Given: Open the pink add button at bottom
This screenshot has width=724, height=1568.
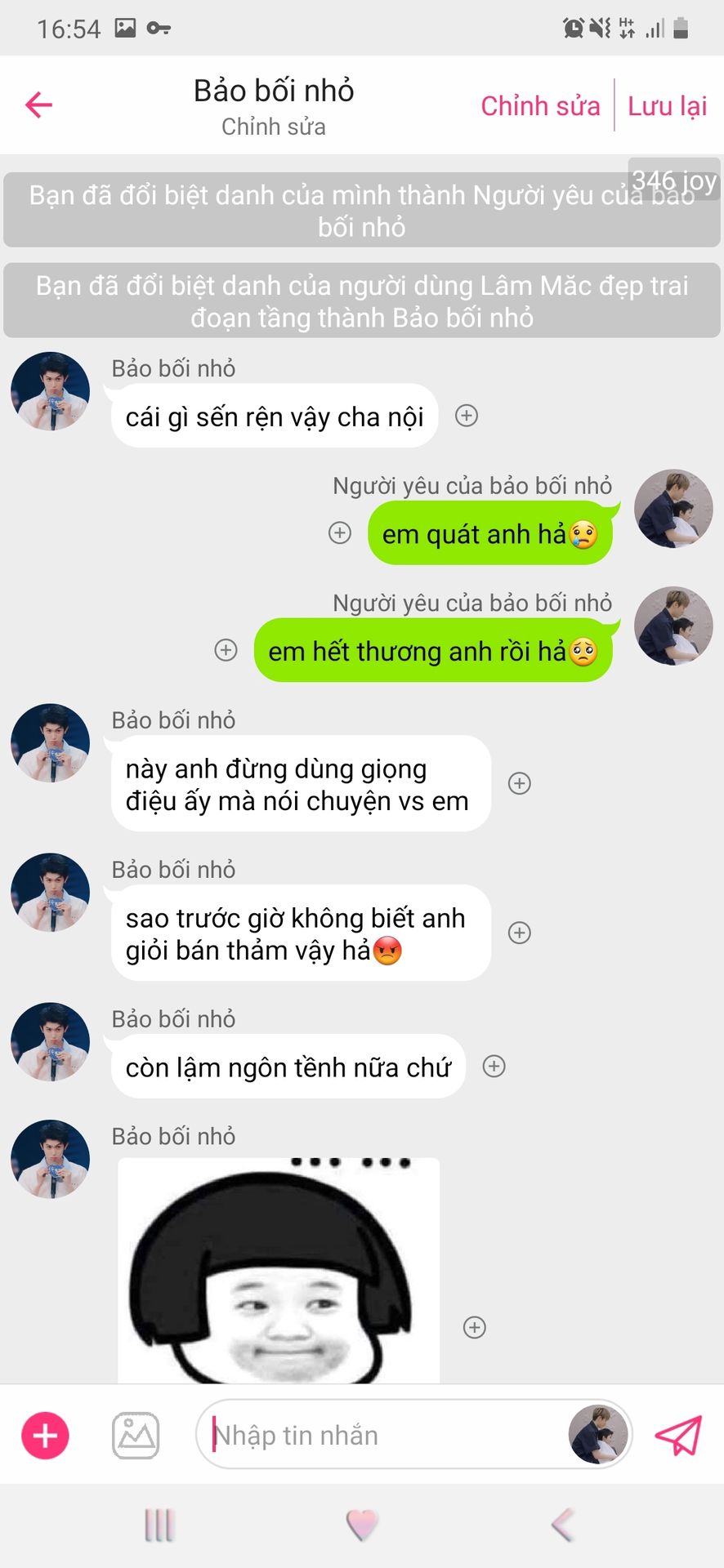Looking at the screenshot, I should (x=45, y=1435).
